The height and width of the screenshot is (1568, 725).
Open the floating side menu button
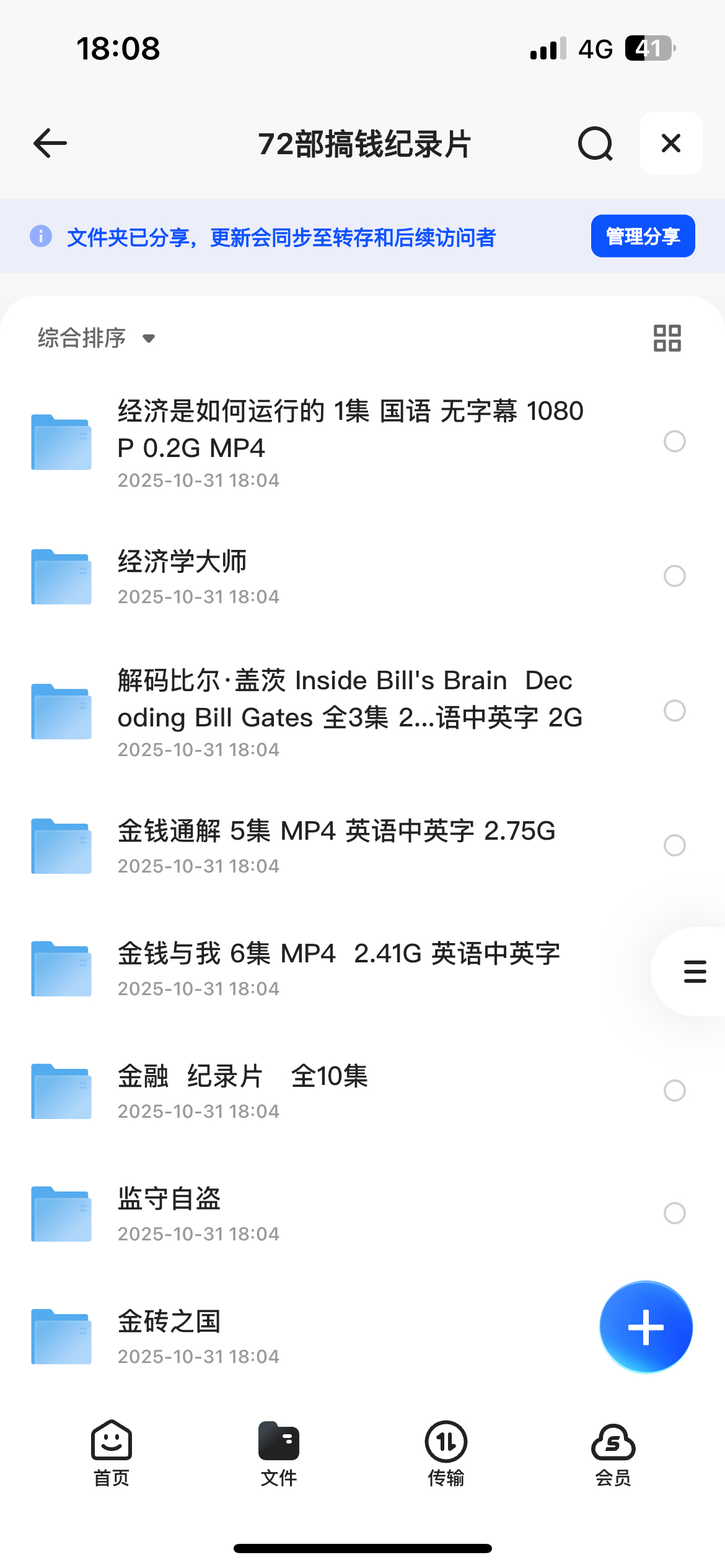click(694, 971)
